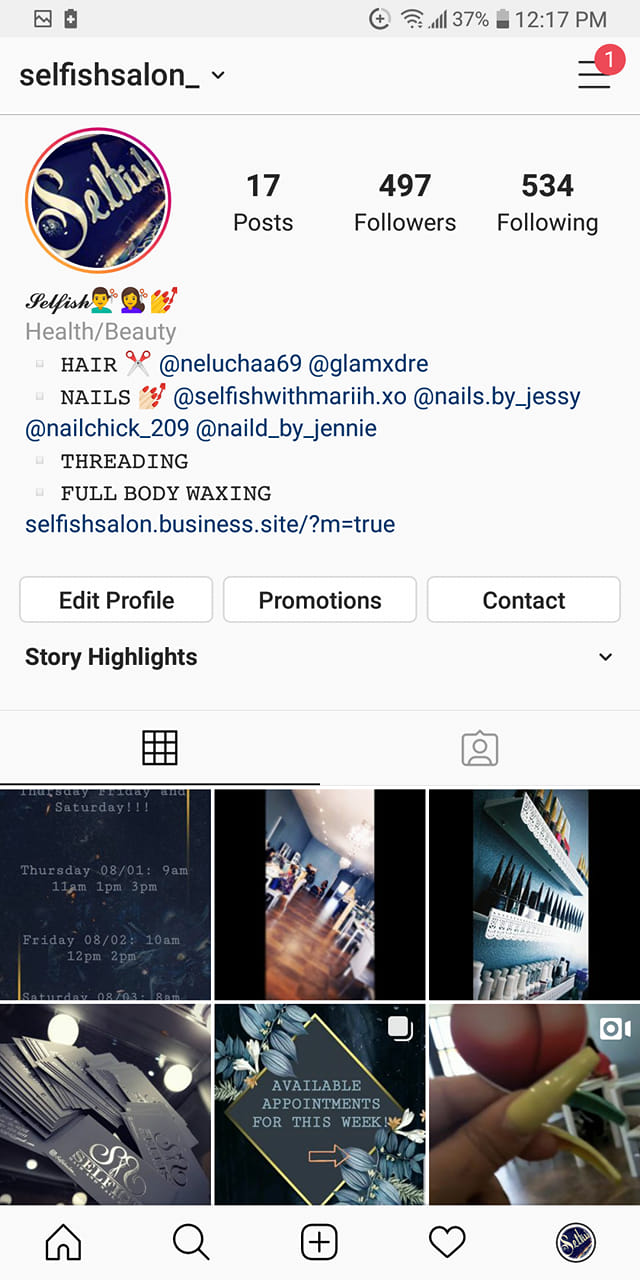
Task: Tap the Edit Profile button
Action: (x=116, y=600)
